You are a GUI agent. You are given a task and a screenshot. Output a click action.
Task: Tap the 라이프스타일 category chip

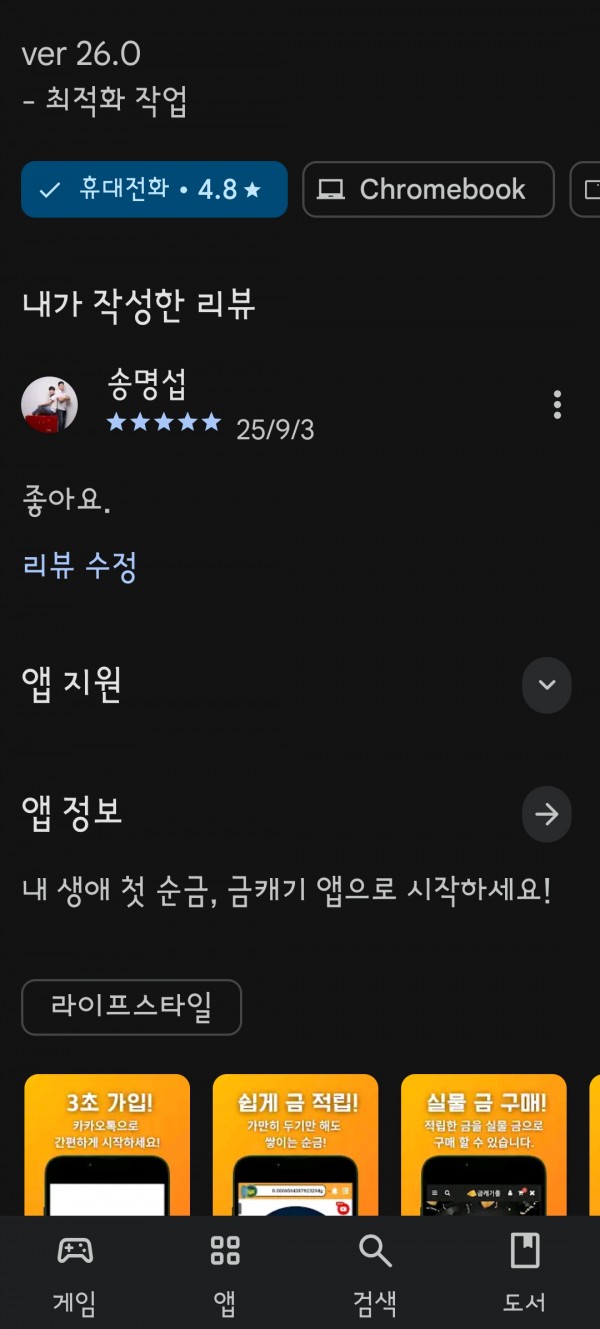coord(131,1007)
